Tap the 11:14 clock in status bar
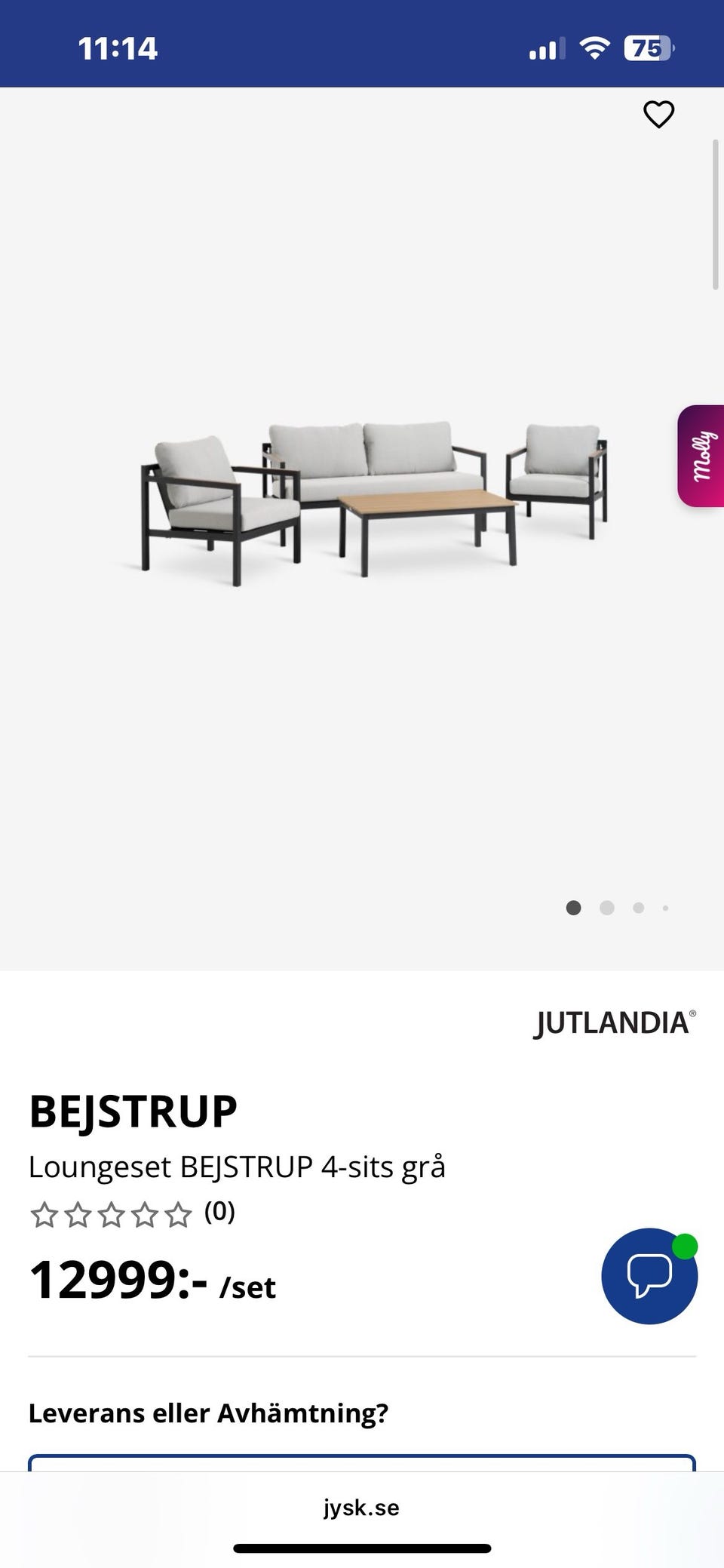Image resolution: width=724 pixels, height=1568 pixels. point(118,48)
